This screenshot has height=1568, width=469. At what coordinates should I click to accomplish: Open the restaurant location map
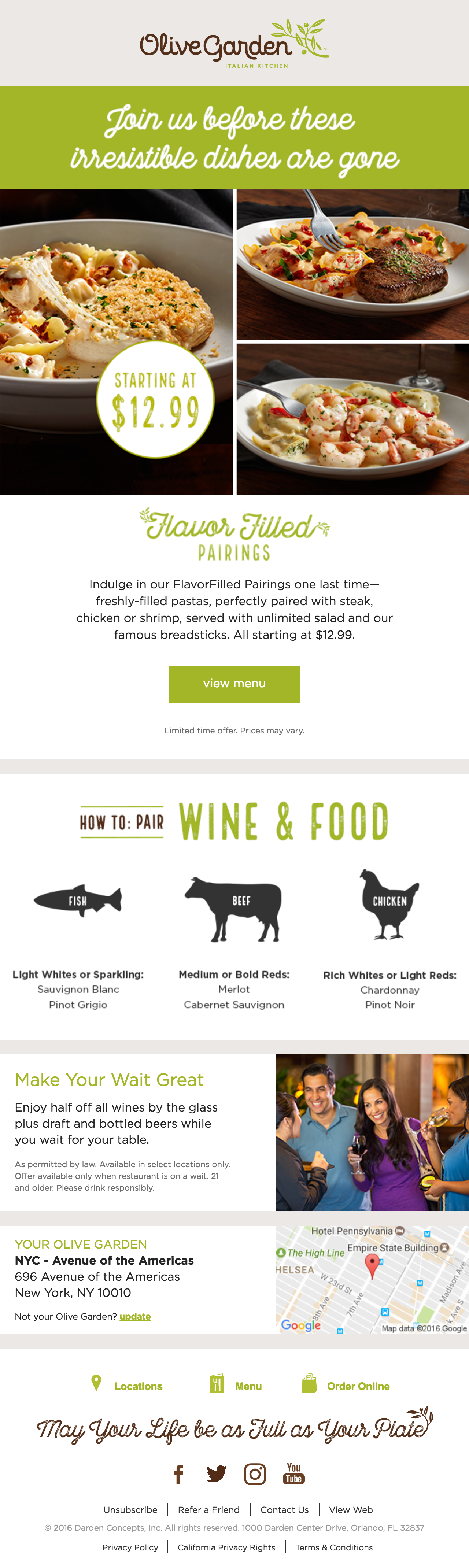372,1279
